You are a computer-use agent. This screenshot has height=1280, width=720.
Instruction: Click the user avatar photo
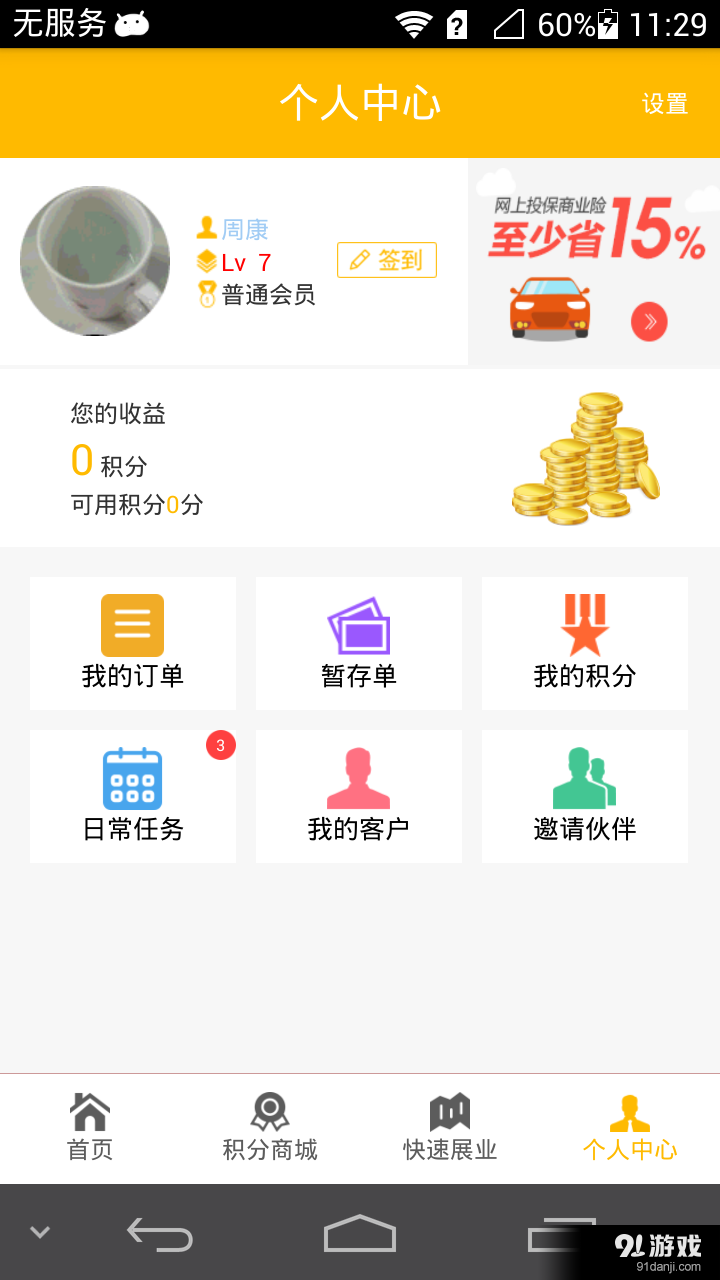tap(95, 260)
